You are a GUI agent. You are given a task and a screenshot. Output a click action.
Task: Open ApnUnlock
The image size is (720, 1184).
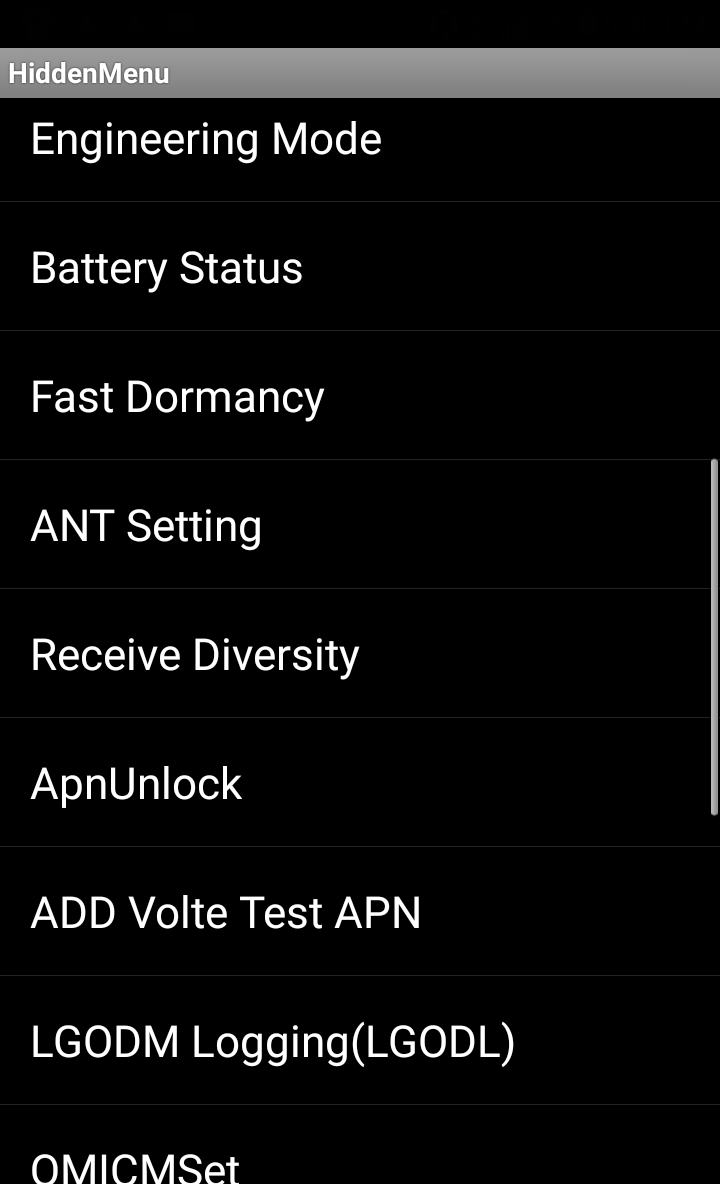click(360, 783)
